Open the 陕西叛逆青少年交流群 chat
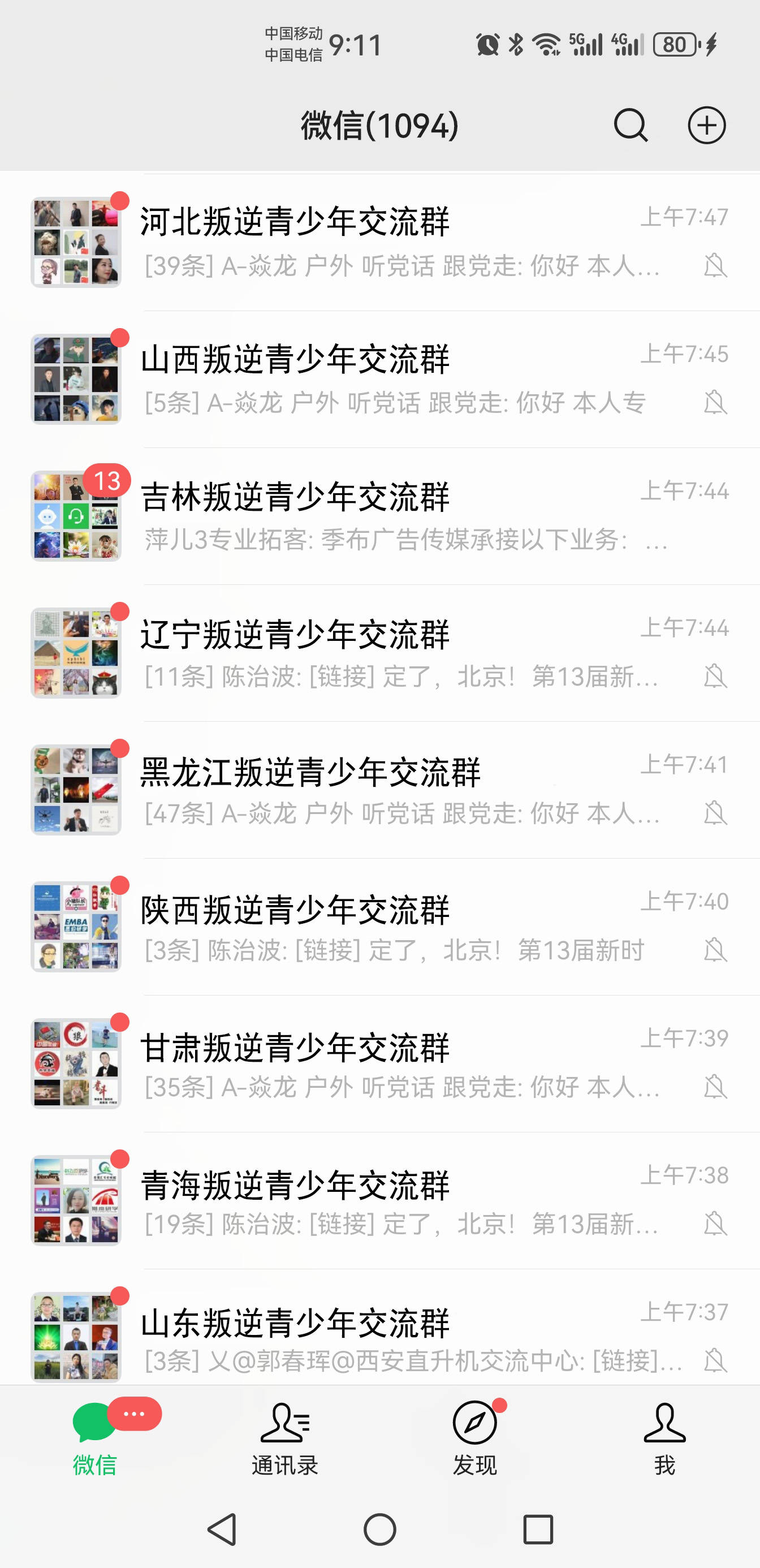Viewport: 760px width, 1568px height. [390, 927]
